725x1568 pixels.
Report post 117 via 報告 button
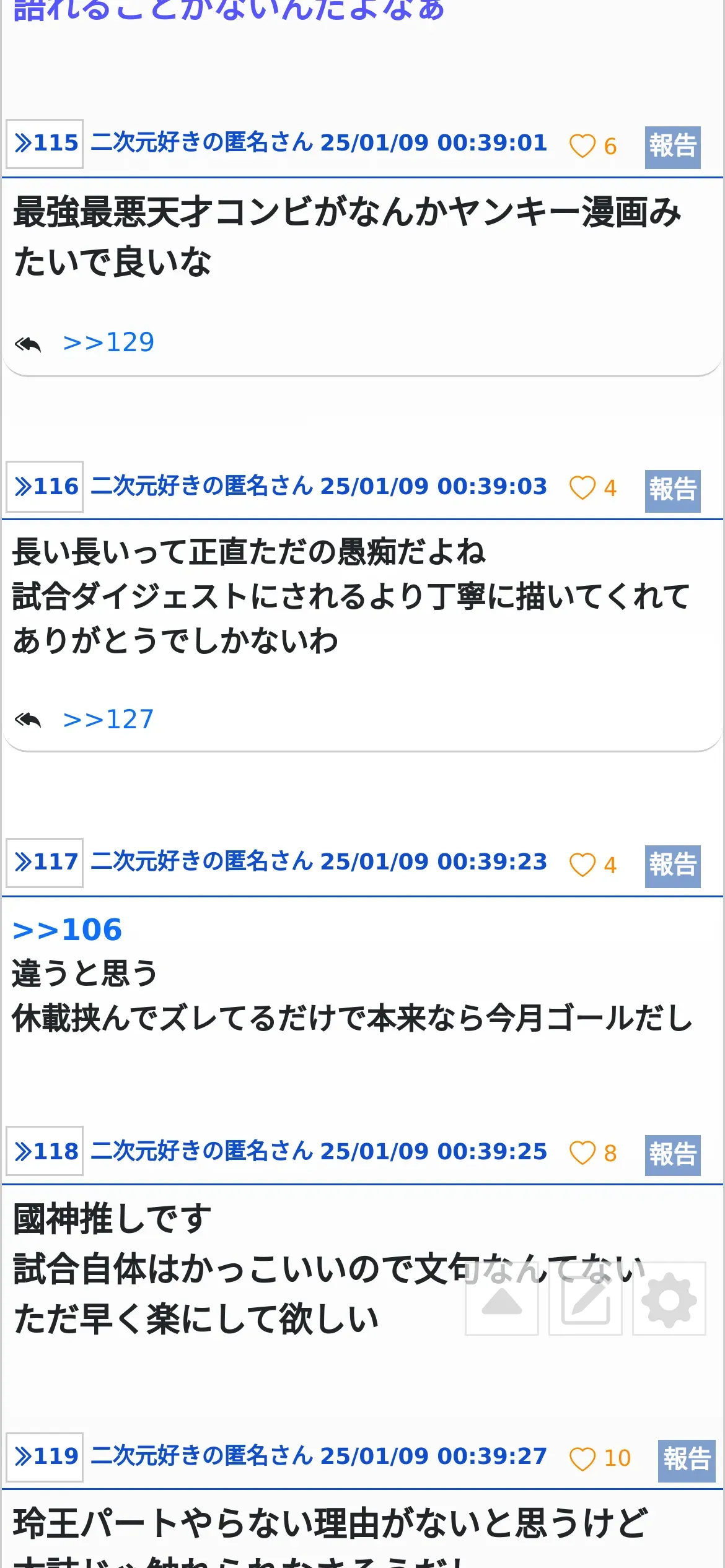[672, 866]
